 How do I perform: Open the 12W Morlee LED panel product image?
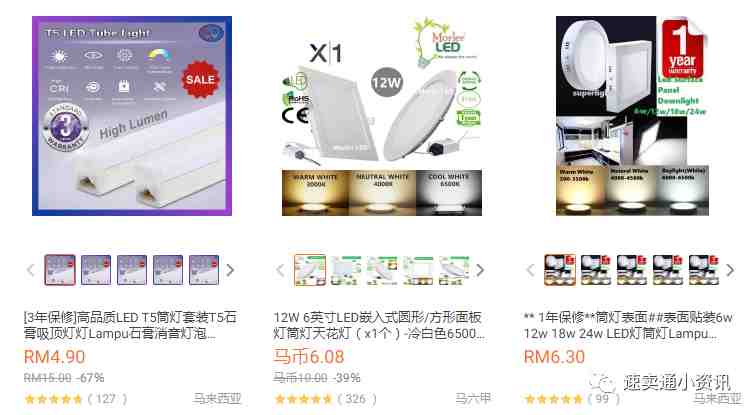pos(382,115)
